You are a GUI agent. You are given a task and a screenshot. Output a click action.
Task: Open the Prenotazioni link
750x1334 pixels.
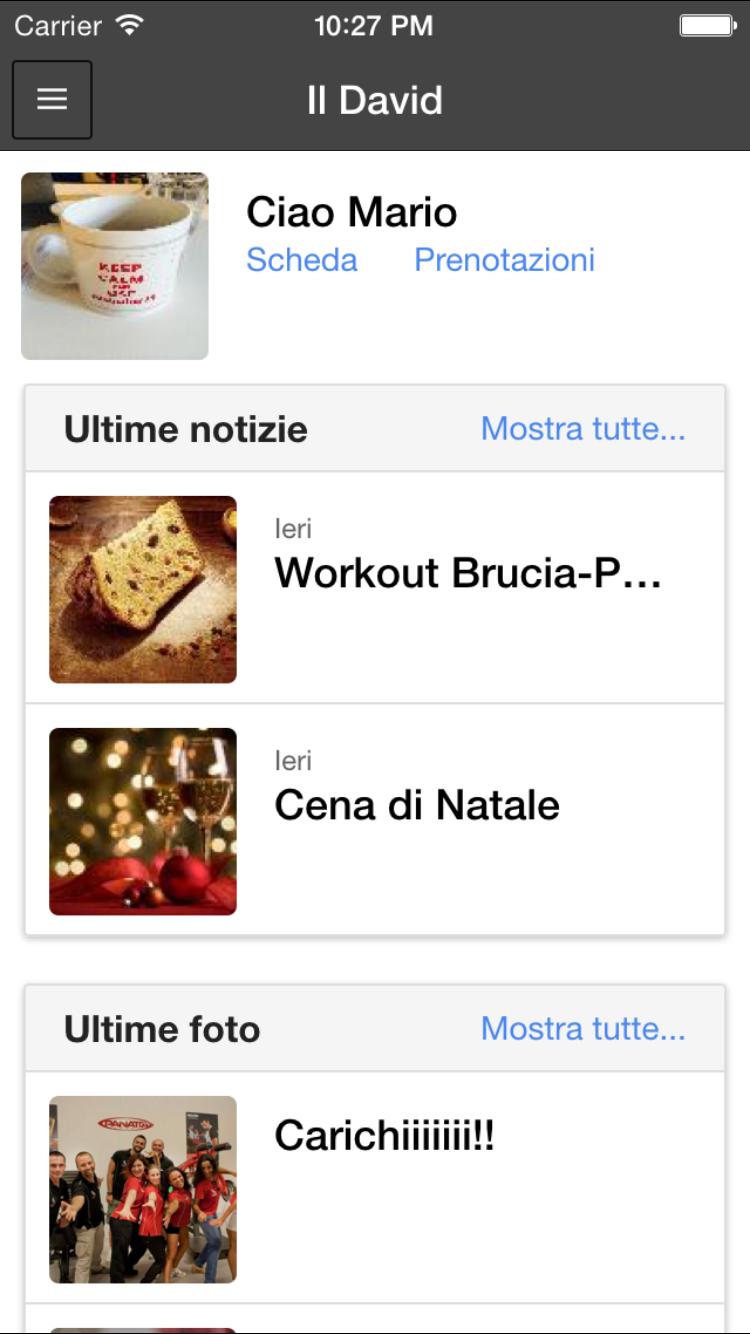504,260
